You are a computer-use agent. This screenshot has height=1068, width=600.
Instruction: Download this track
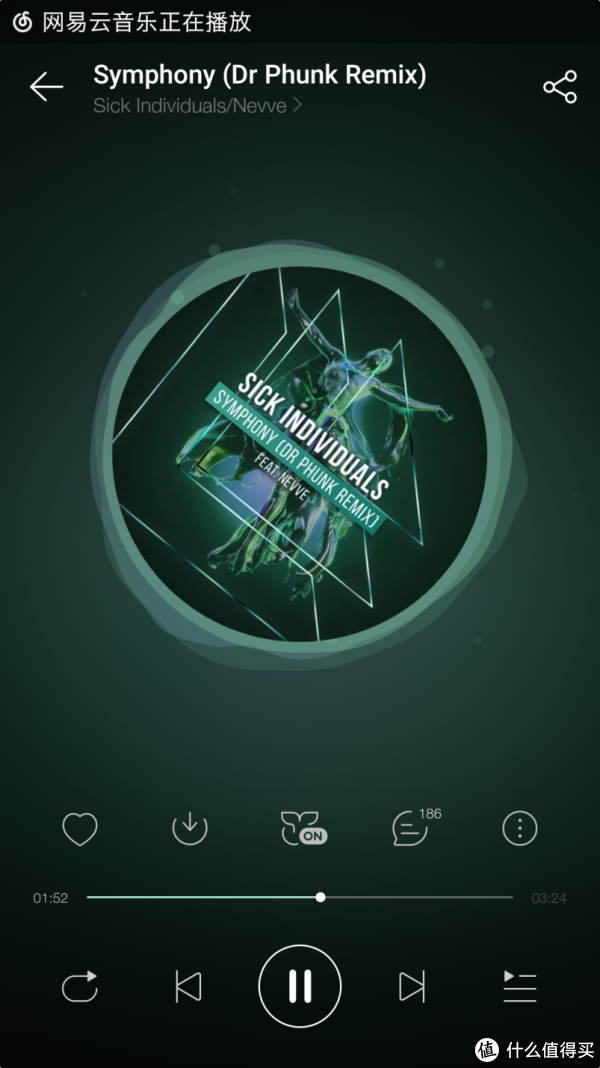[189, 828]
